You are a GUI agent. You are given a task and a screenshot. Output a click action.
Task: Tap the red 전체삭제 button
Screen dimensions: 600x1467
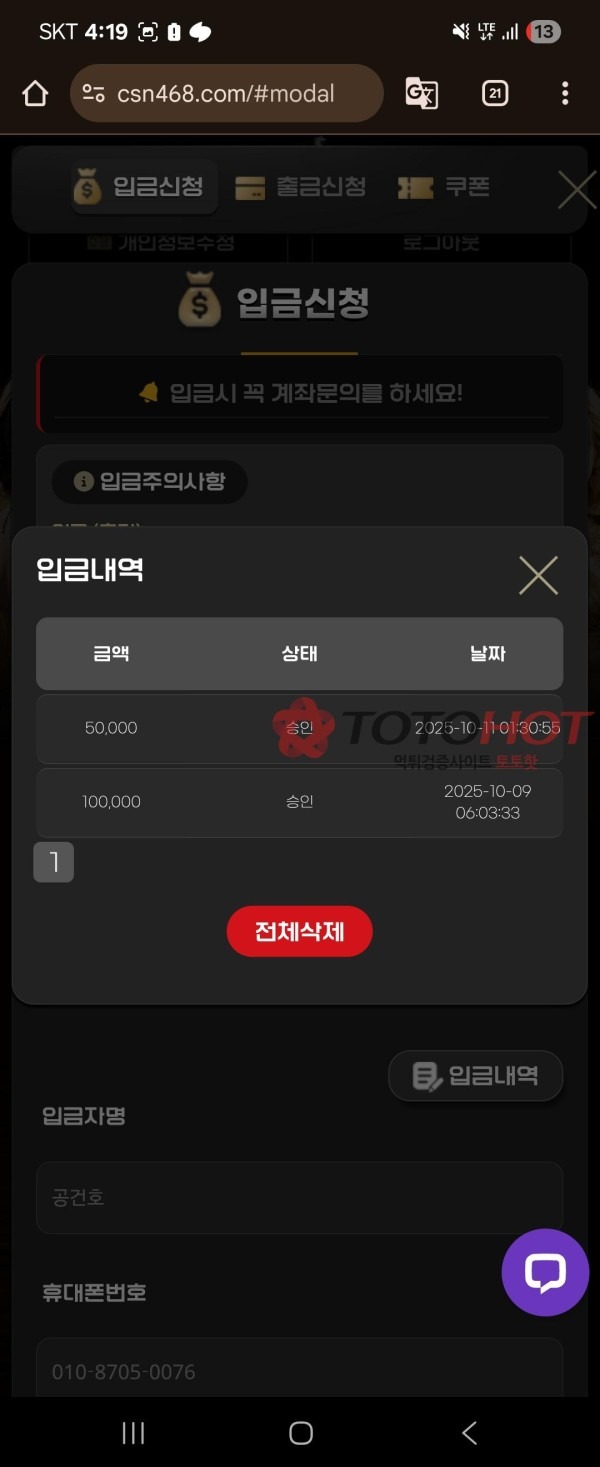(x=299, y=931)
